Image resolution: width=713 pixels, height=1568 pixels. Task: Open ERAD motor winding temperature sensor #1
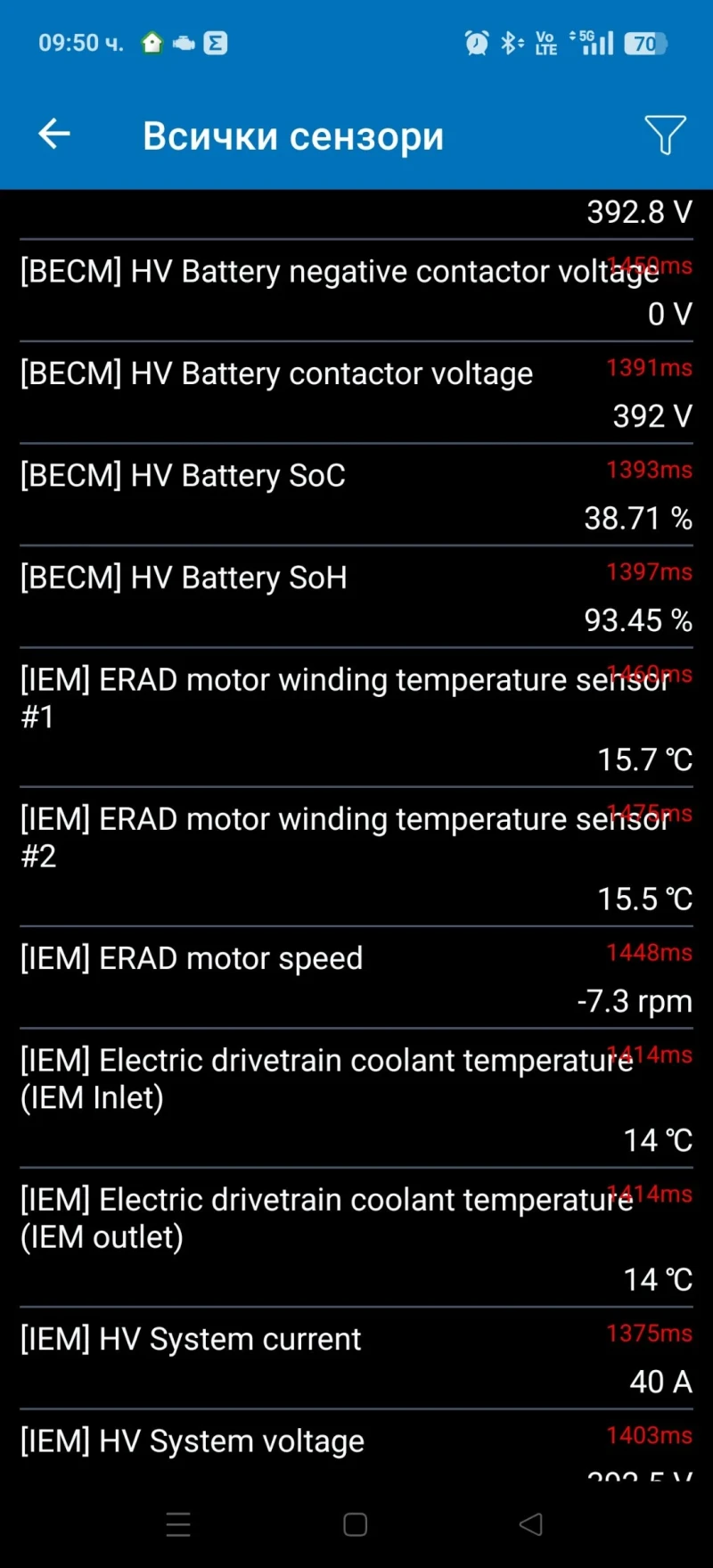coord(356,718)
